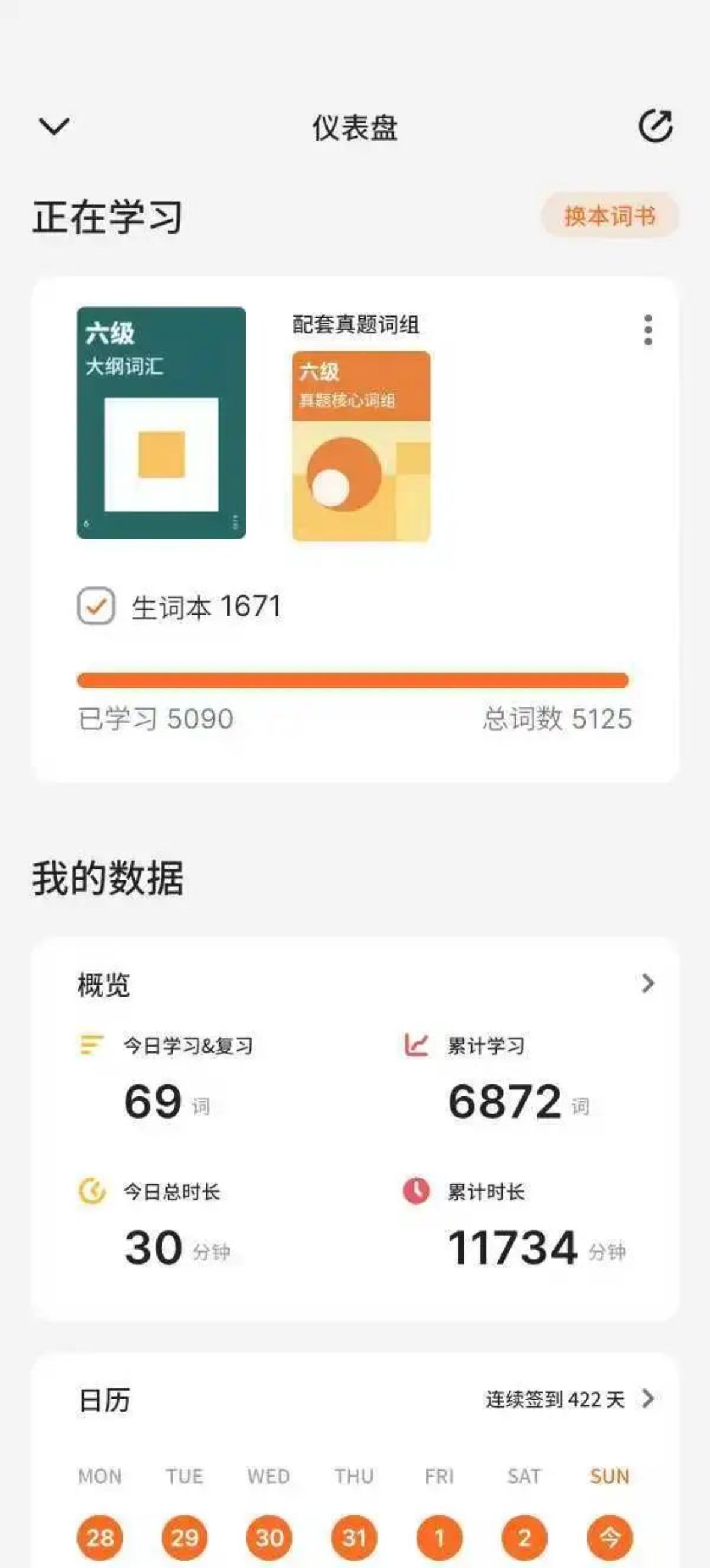Select day 31 in the calendar
The width and height of the screenshot is (710, 1568).
tap(353, 1537)
